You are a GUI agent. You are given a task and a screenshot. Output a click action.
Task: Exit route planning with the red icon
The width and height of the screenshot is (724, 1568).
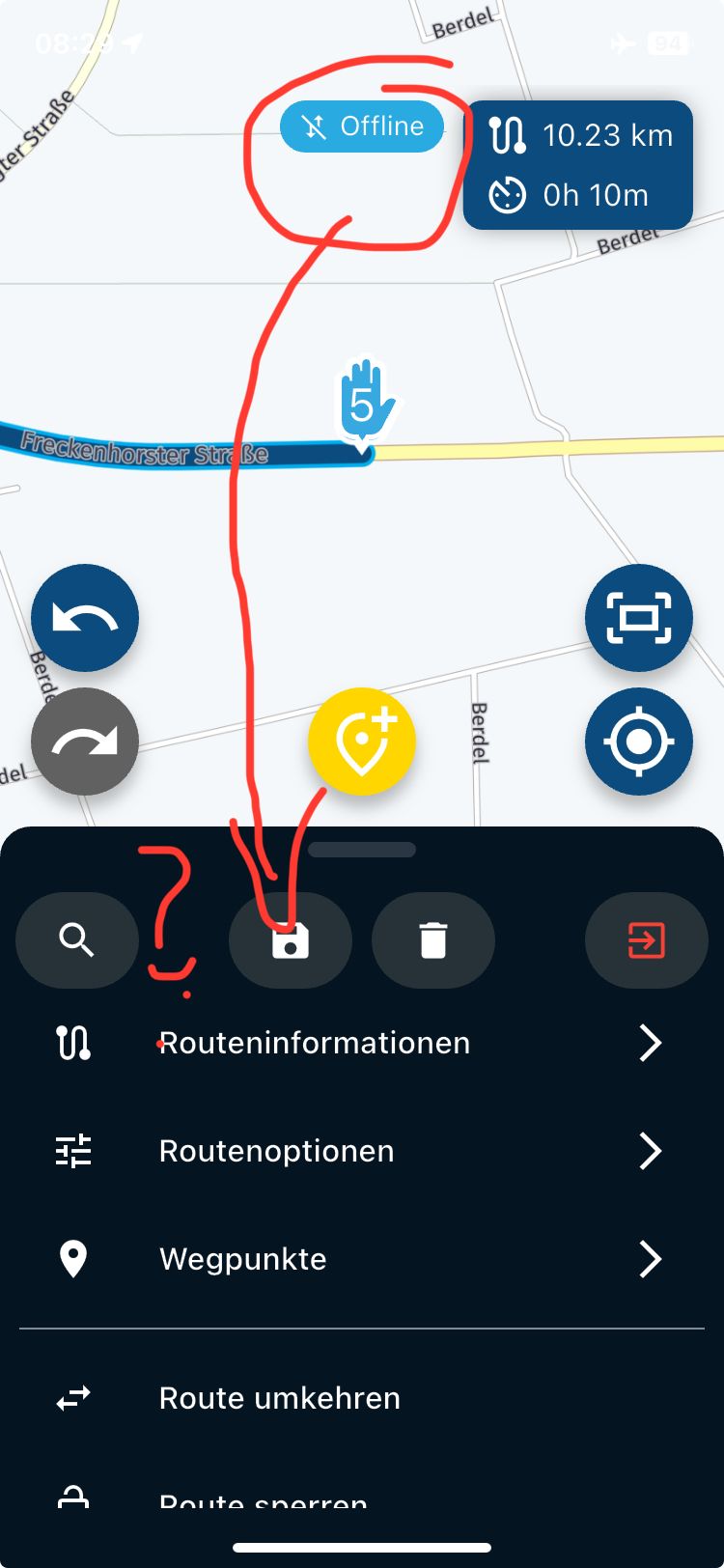(647, 939)
